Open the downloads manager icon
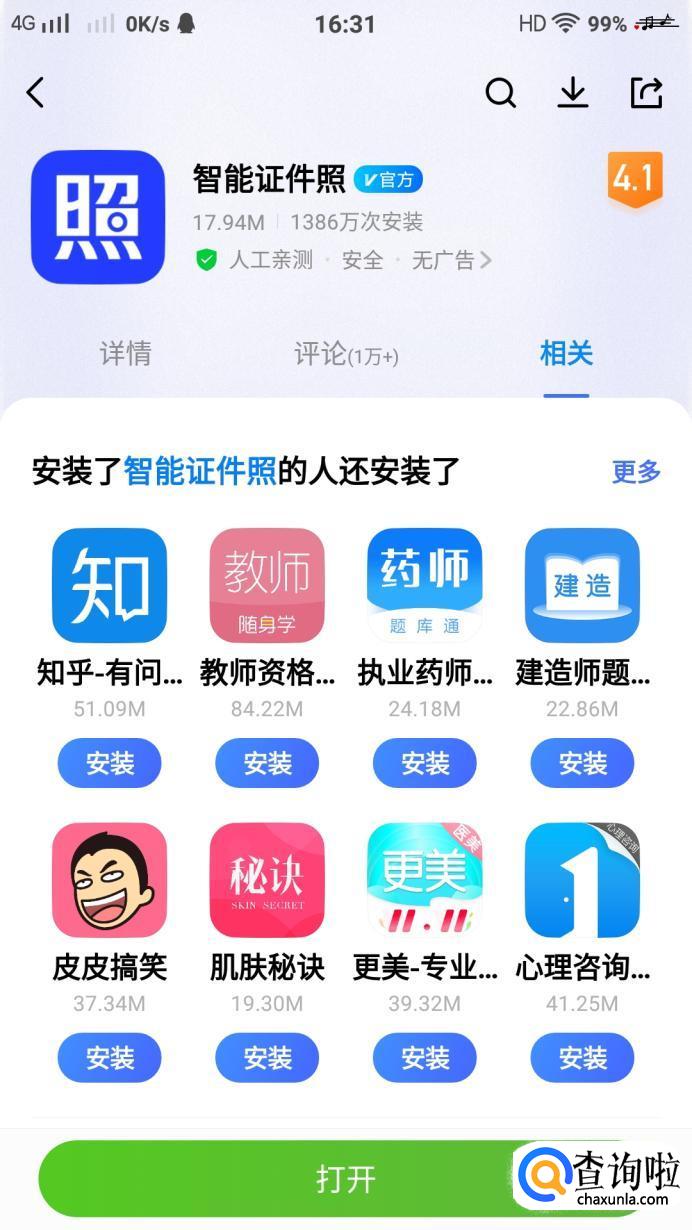The height and width of the screenshot is (1230, 692). (572, 93)
